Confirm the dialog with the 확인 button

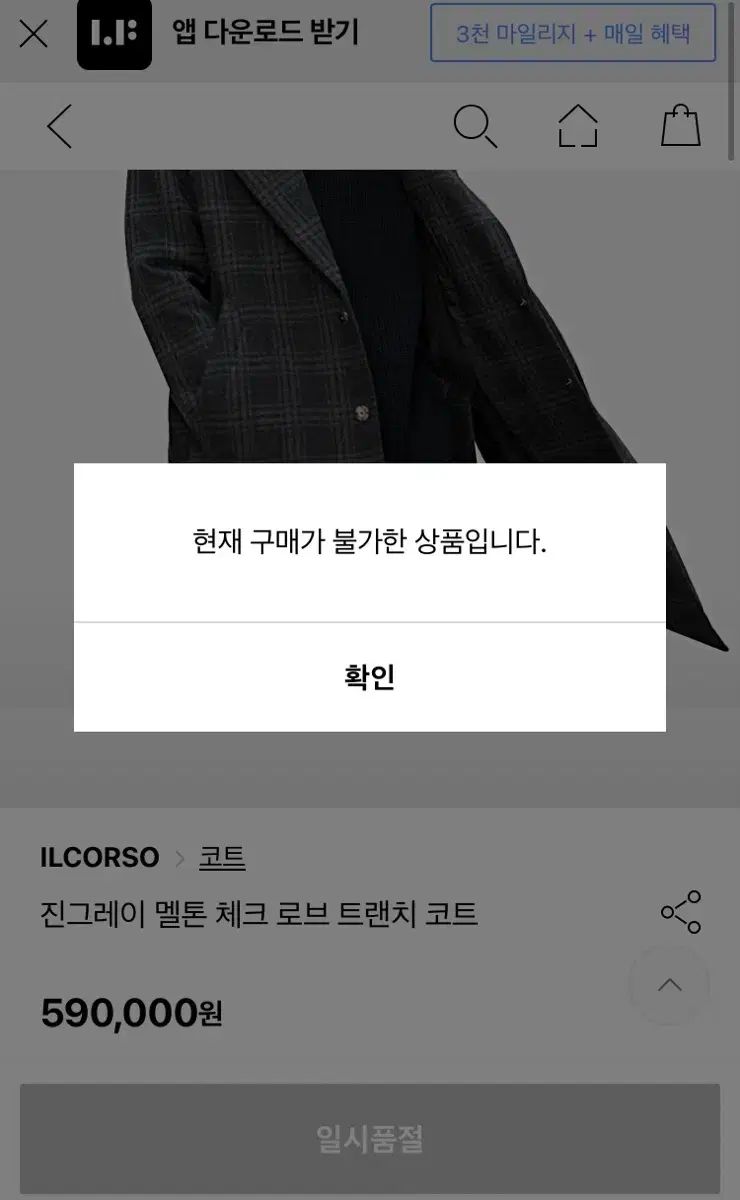pyautogui.click(x=370, y=677)
